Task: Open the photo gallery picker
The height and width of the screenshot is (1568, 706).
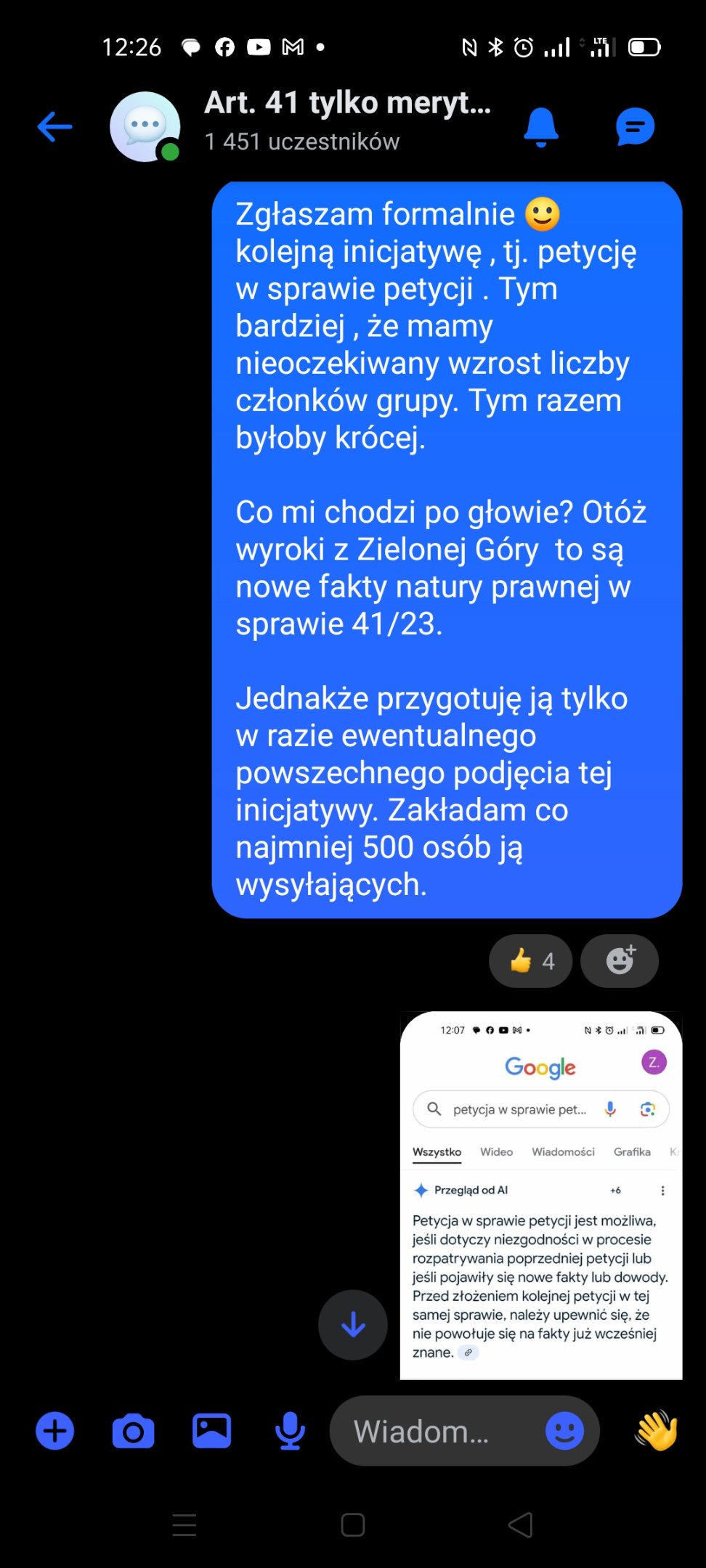Action: coord(211,1431)
